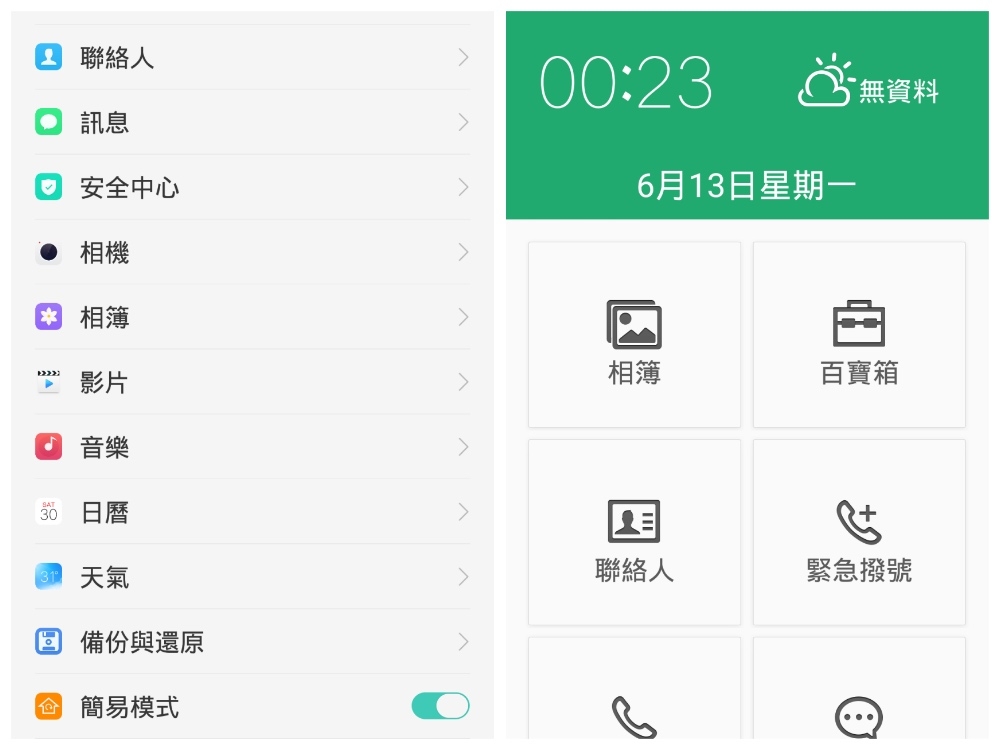
Task: Open the 音樂 settings row
Action: 250,447
